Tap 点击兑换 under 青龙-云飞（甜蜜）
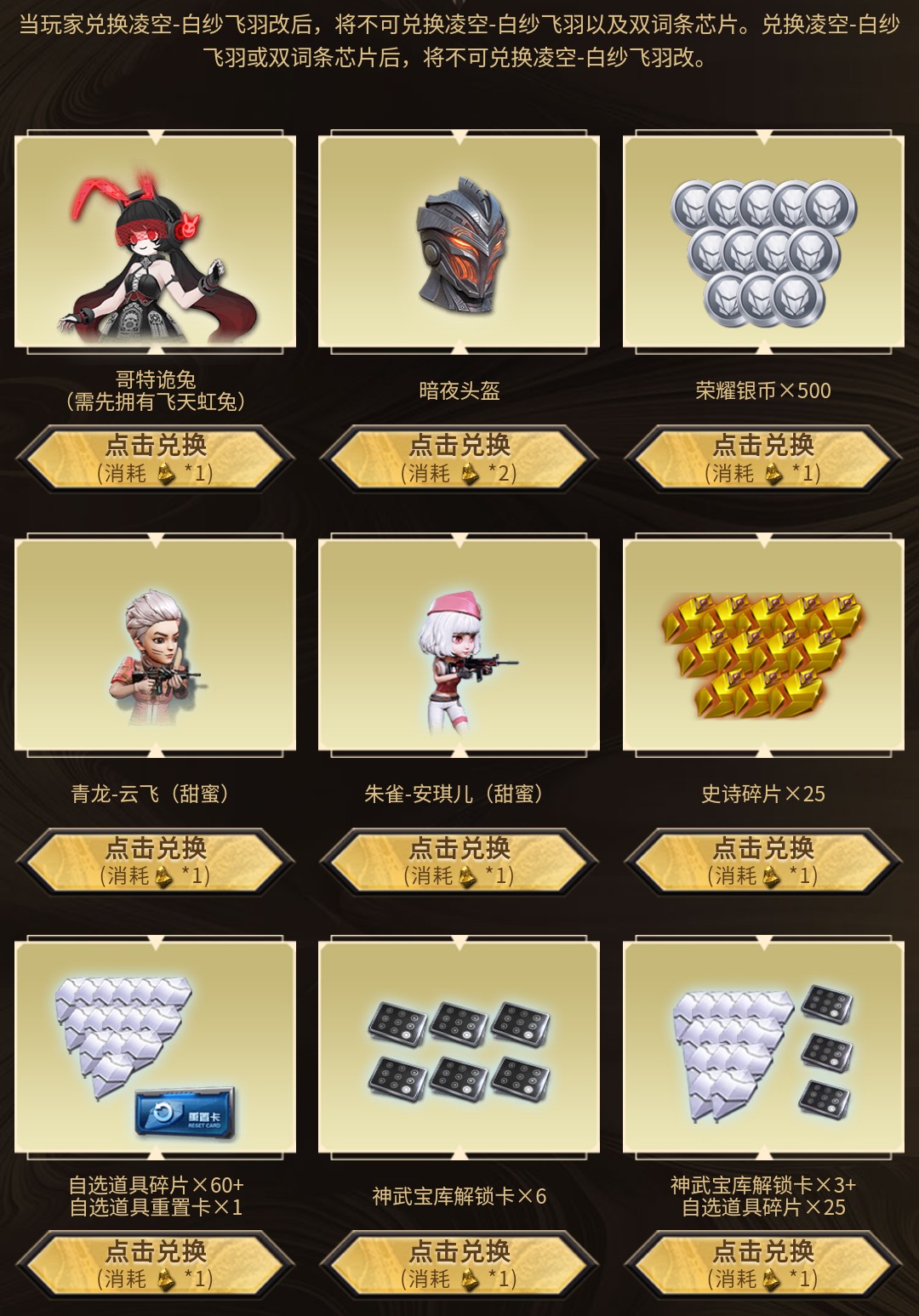 (x=156, y=861)
